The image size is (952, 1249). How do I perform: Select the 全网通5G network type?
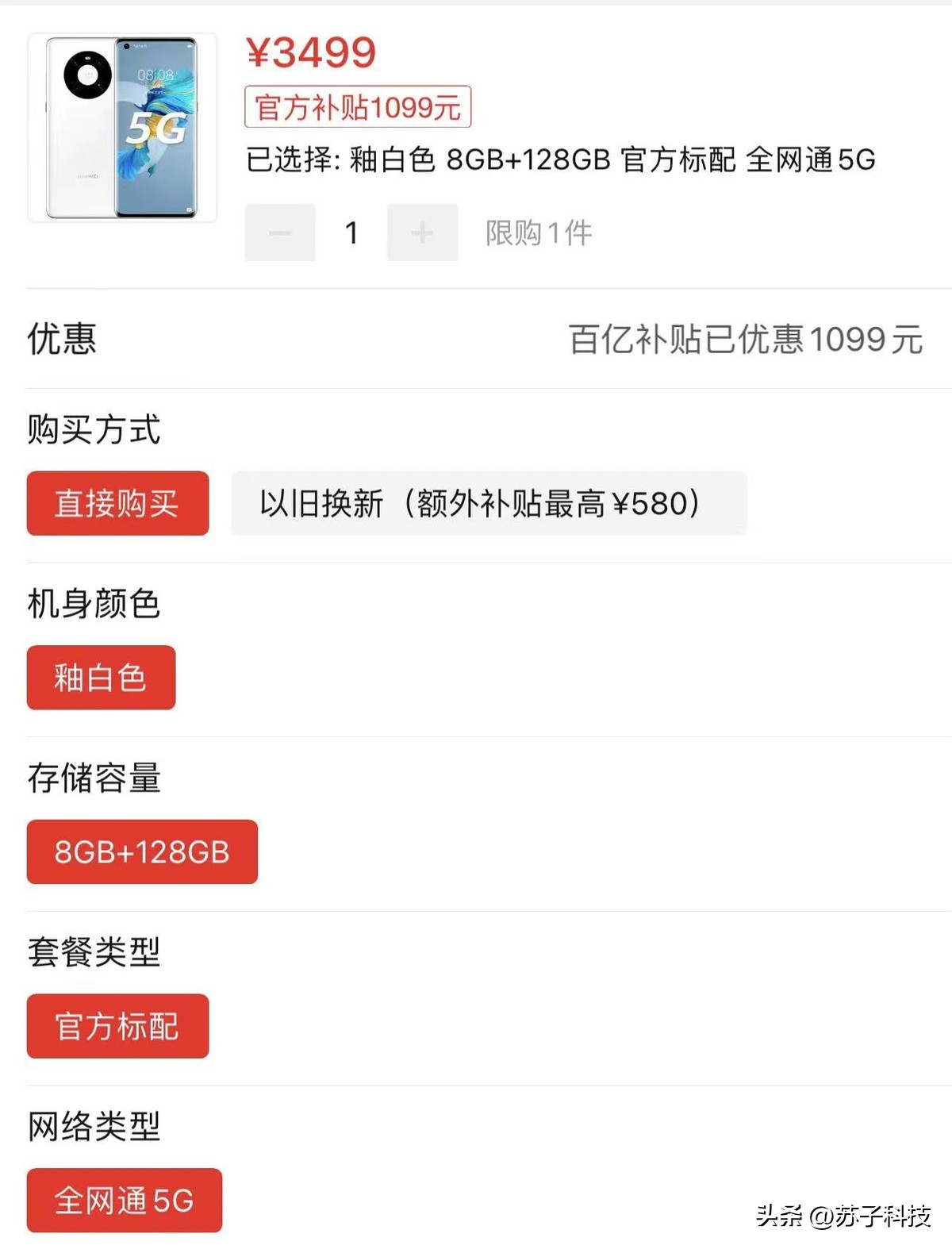(123, 1200)
